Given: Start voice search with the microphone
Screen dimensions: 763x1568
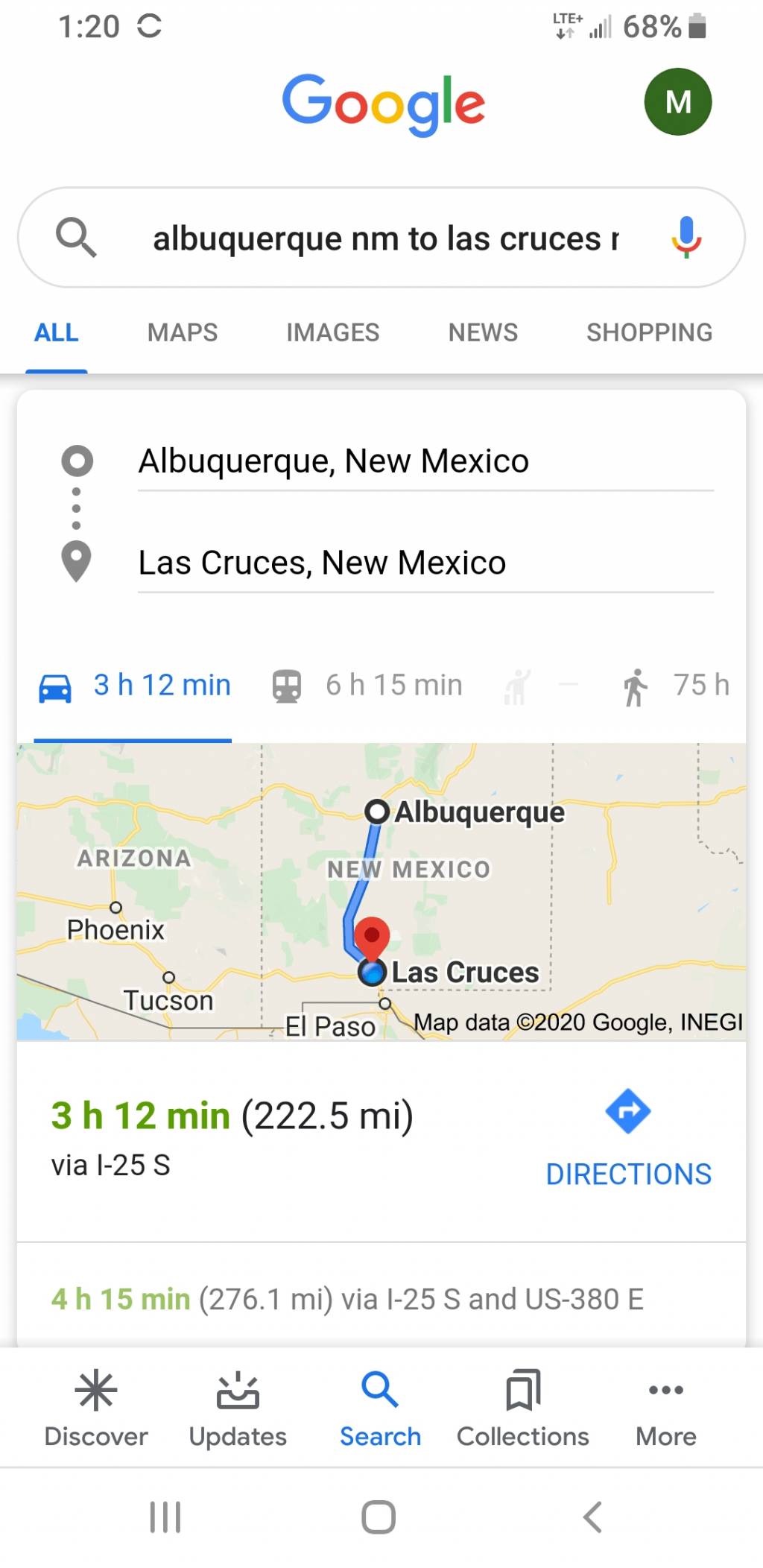Looking at the screenshot, I should (x=686, y=238).
